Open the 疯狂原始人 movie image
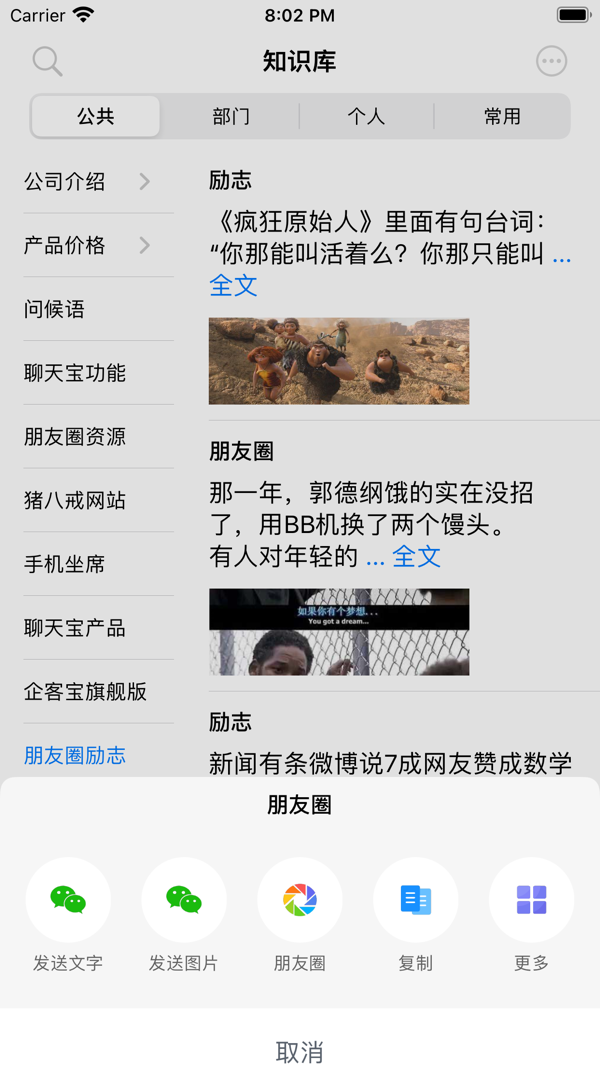 tap(339, 361)
